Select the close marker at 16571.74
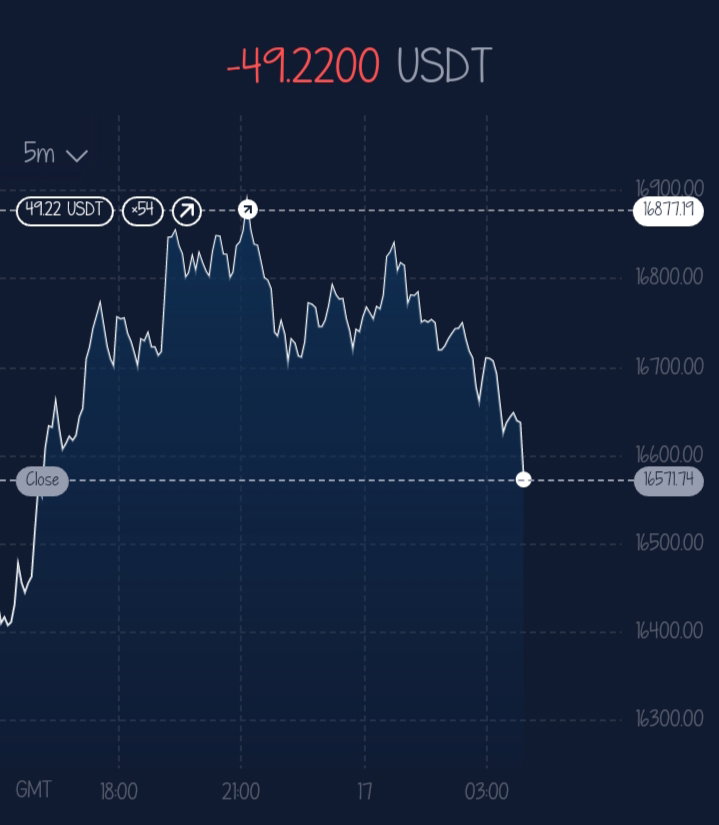This screenshot has height=825, width=719. point(523,480)
